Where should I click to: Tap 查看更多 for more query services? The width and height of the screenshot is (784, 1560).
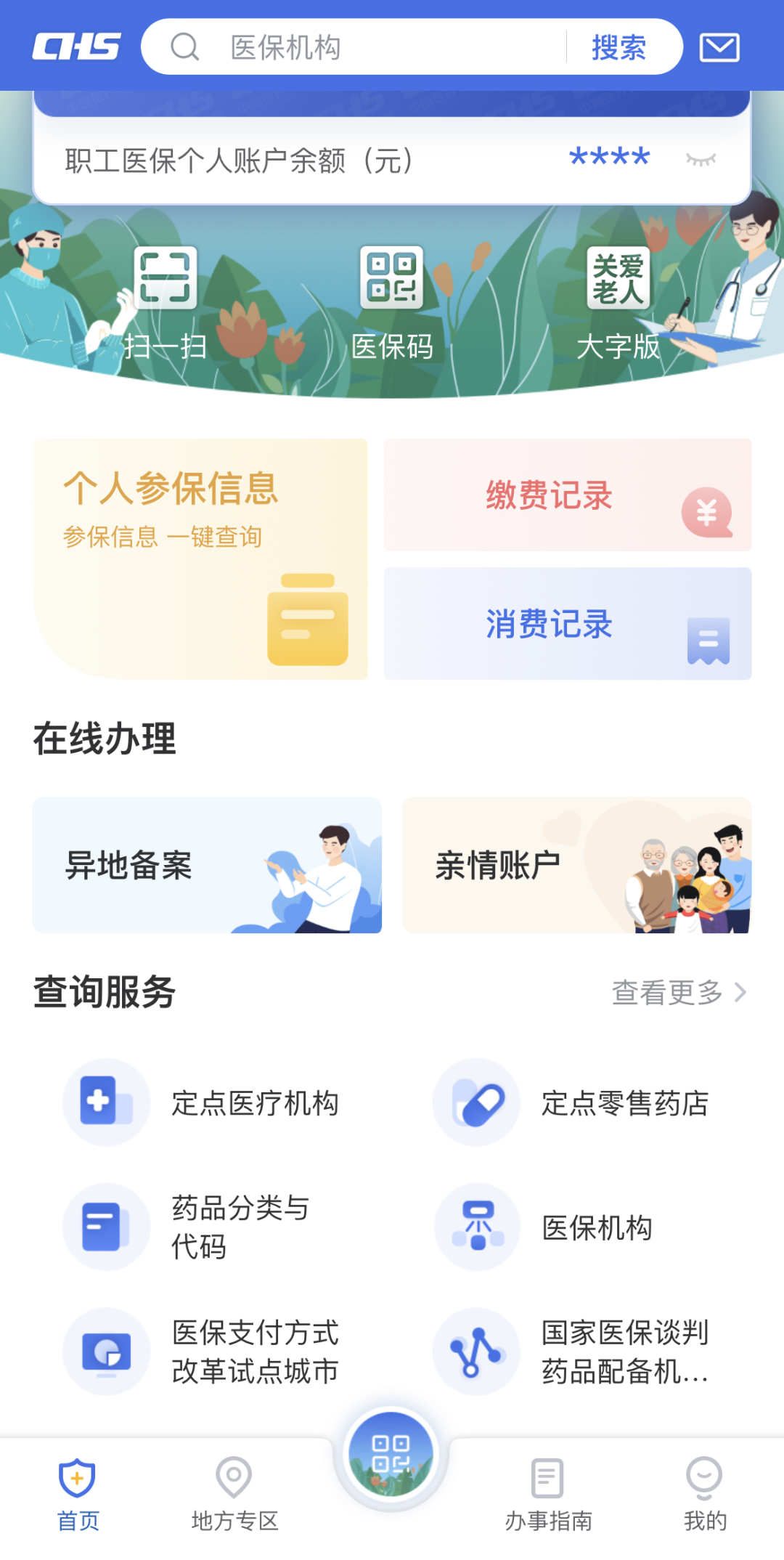point(678,992)
